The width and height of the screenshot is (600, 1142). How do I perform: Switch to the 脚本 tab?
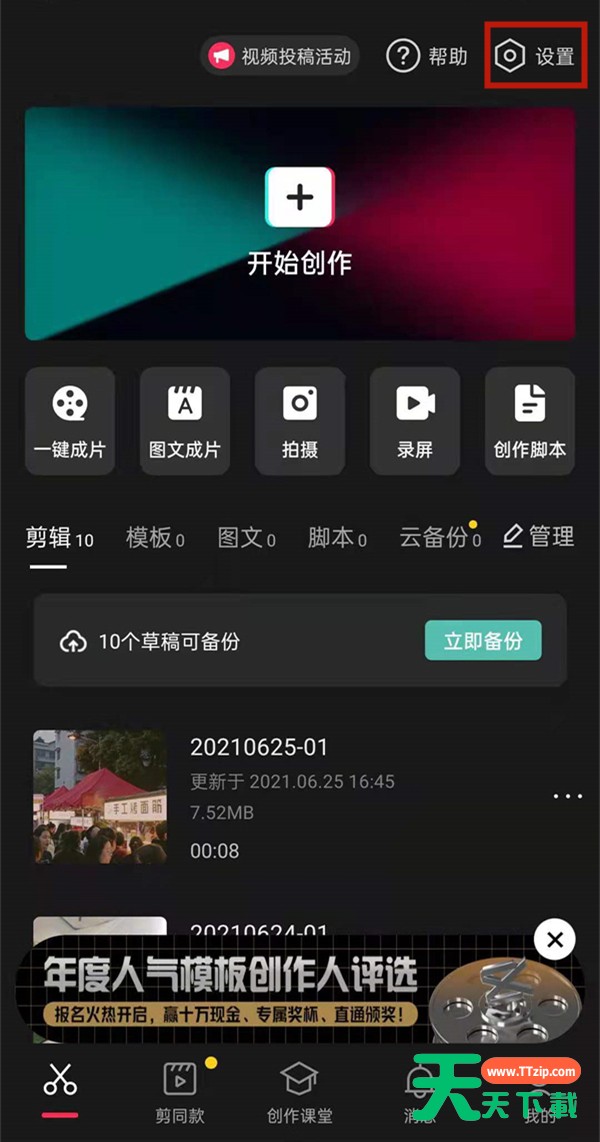click(336, 538)
